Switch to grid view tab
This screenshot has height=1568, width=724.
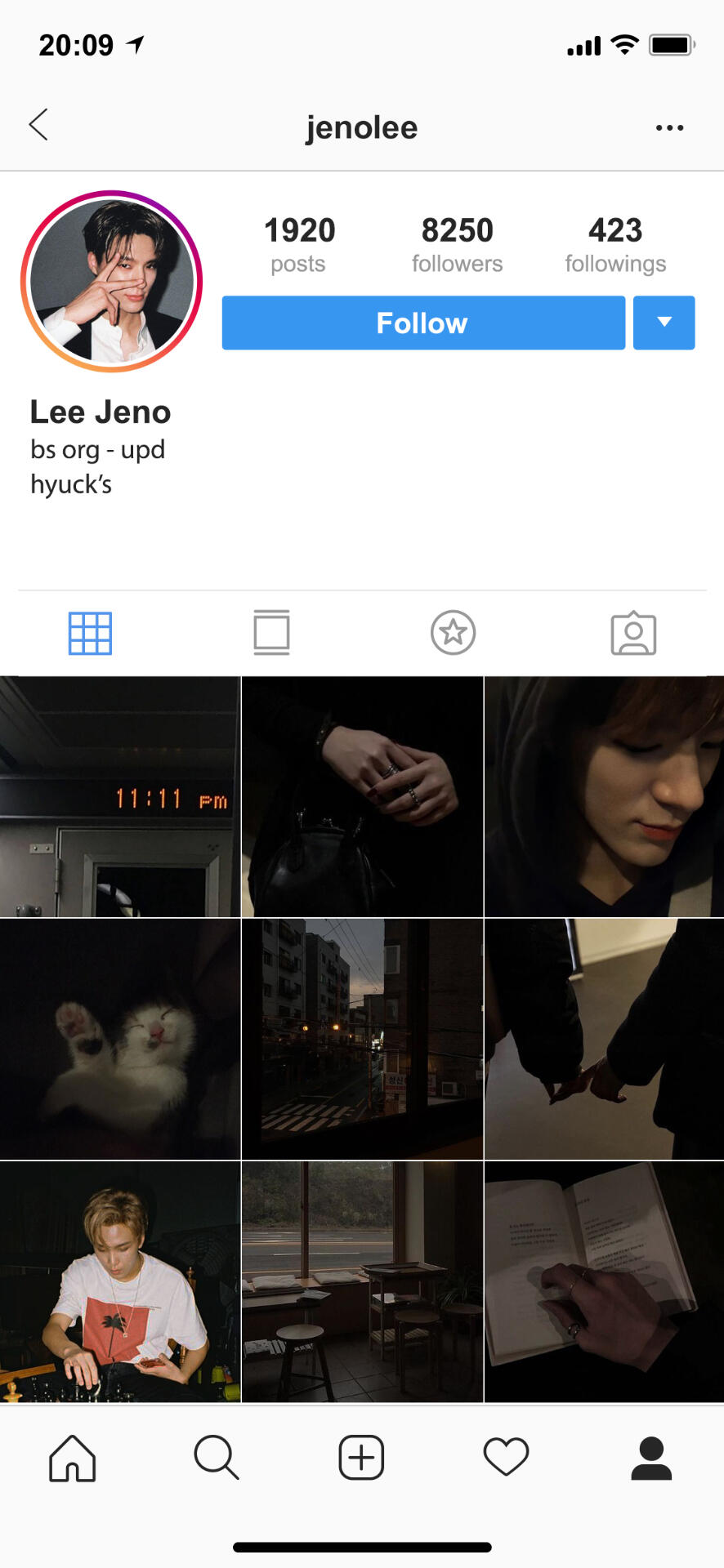coord(90,633)
